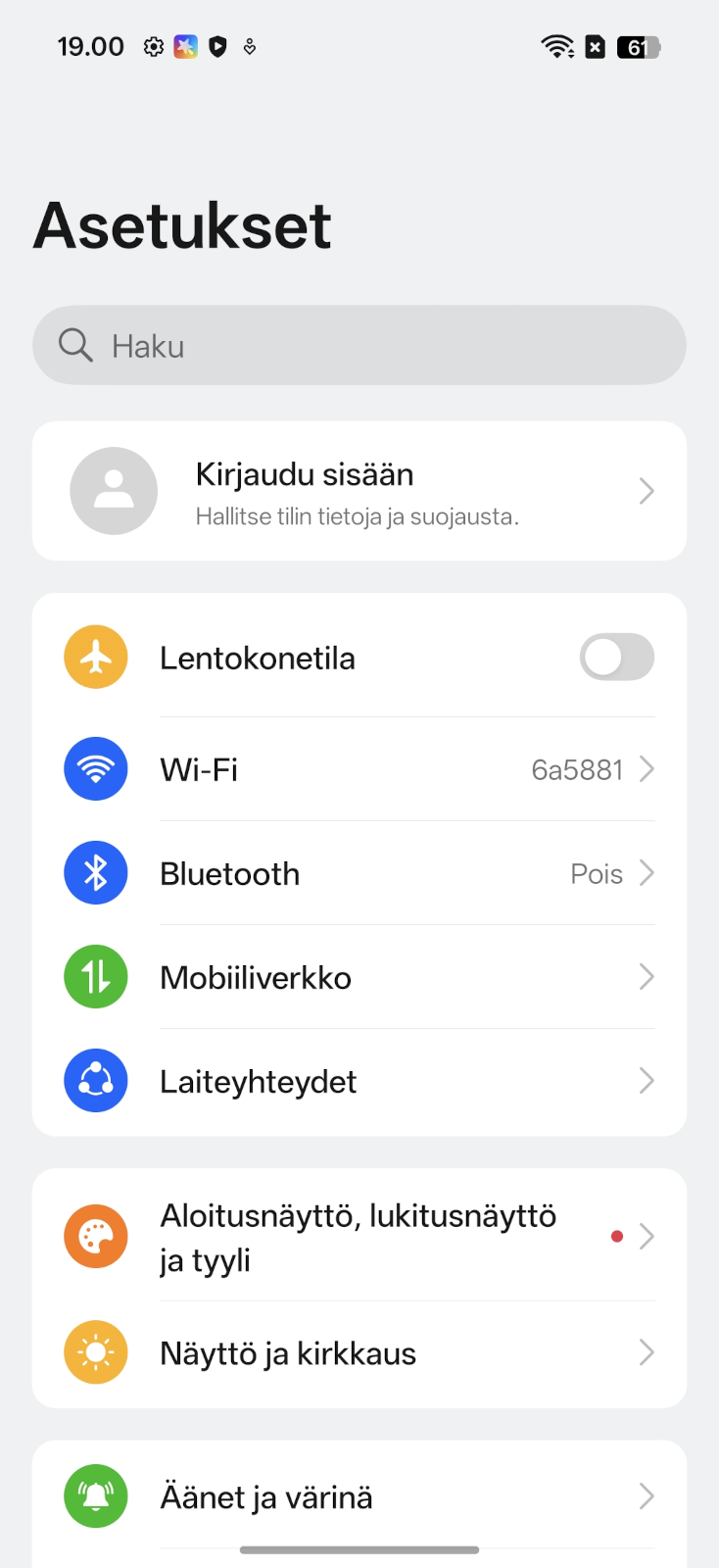Toggle the Lentokonetila switch
The height and width of the screenshot is (1568, 719).
coord(616,658)
